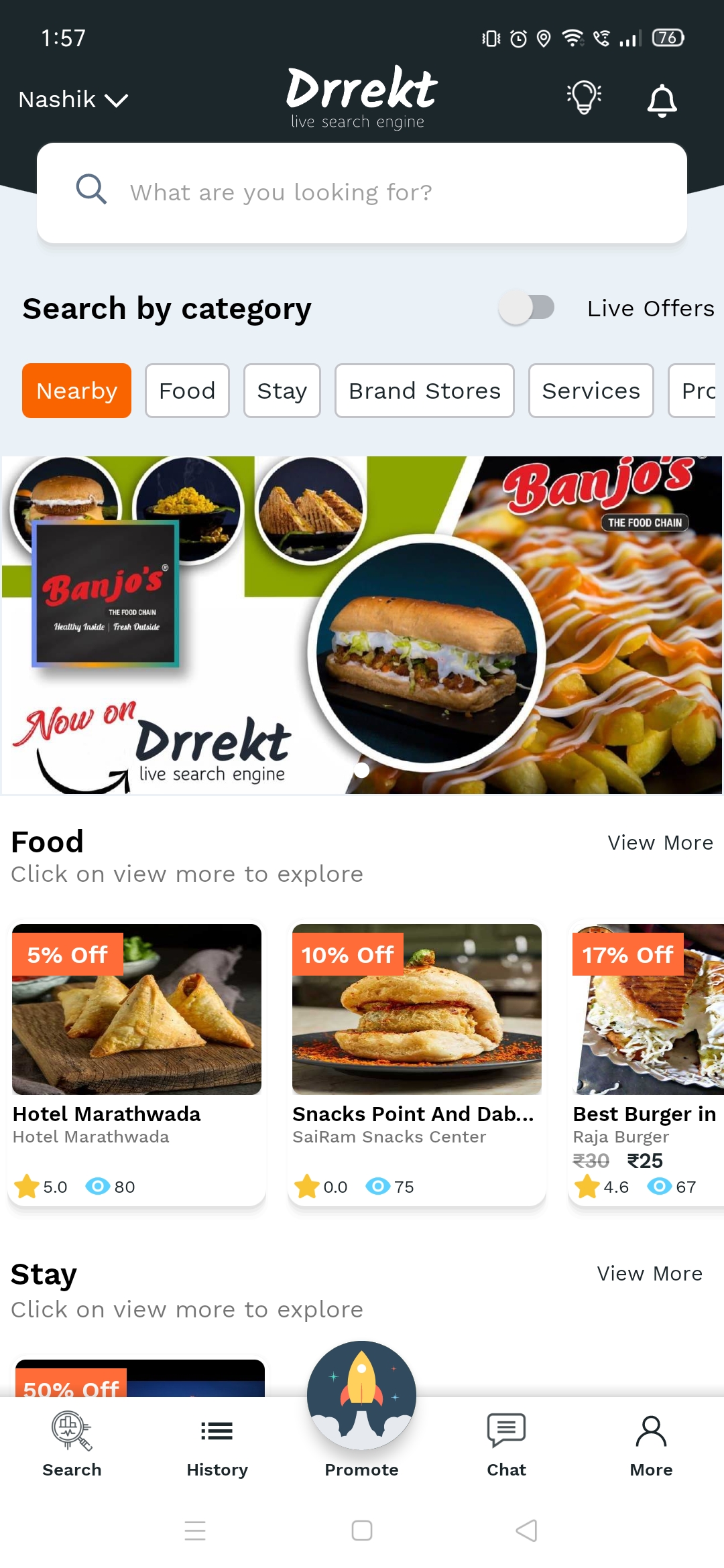Open the Banjo's food chain banner
The image size is (724, 1568).
pos(362,625)
